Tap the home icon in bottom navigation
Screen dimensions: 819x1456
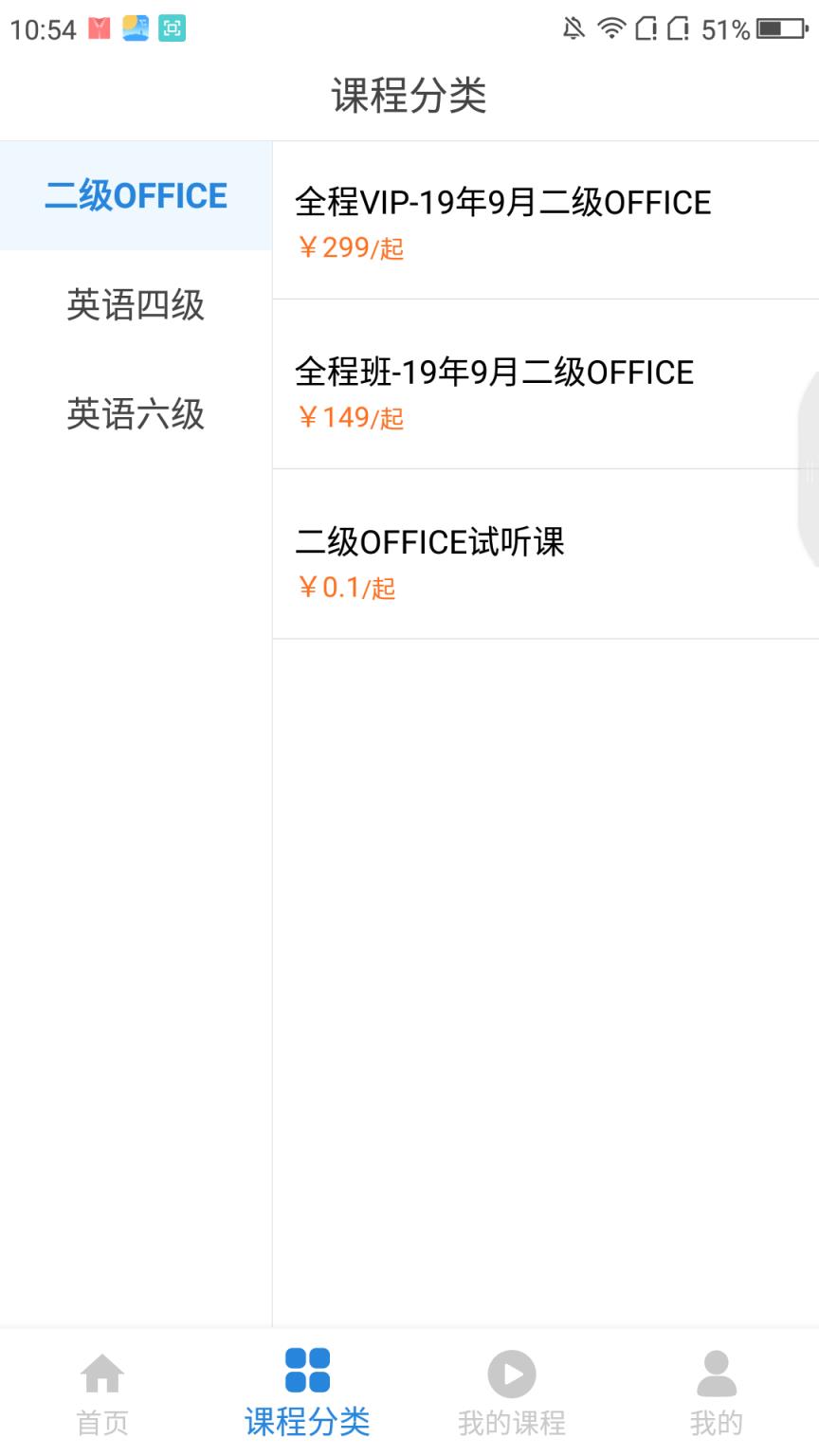pos(101,1374)
